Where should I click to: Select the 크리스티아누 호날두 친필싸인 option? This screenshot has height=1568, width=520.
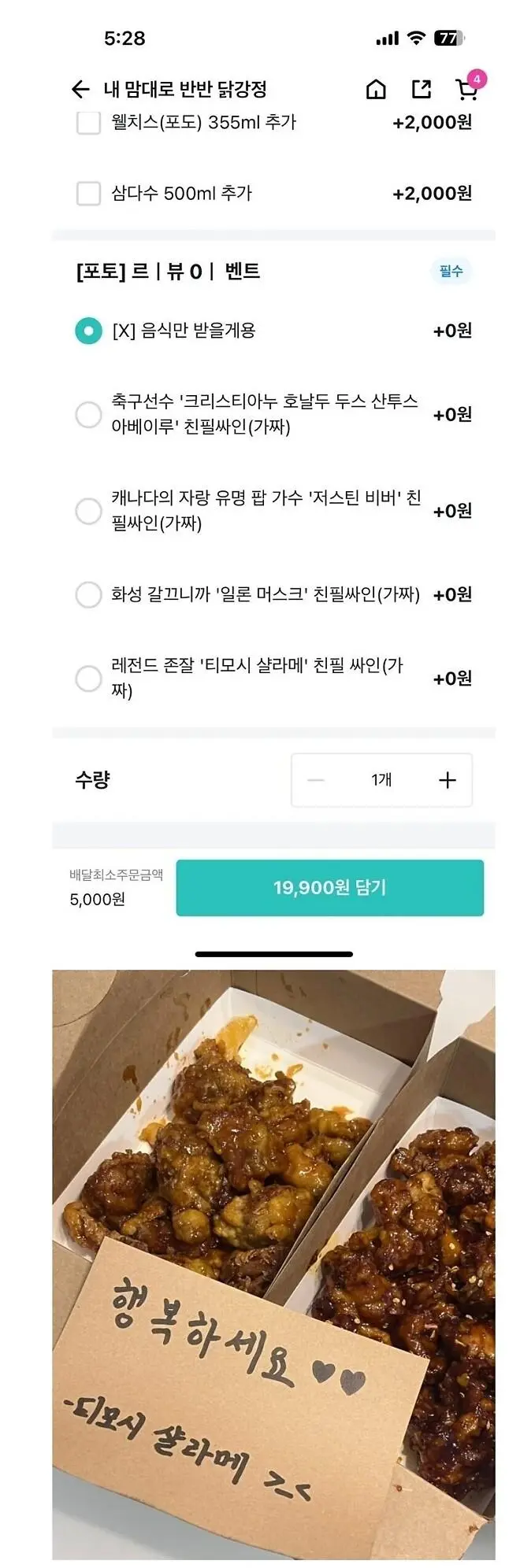click(x=88, y=415)
